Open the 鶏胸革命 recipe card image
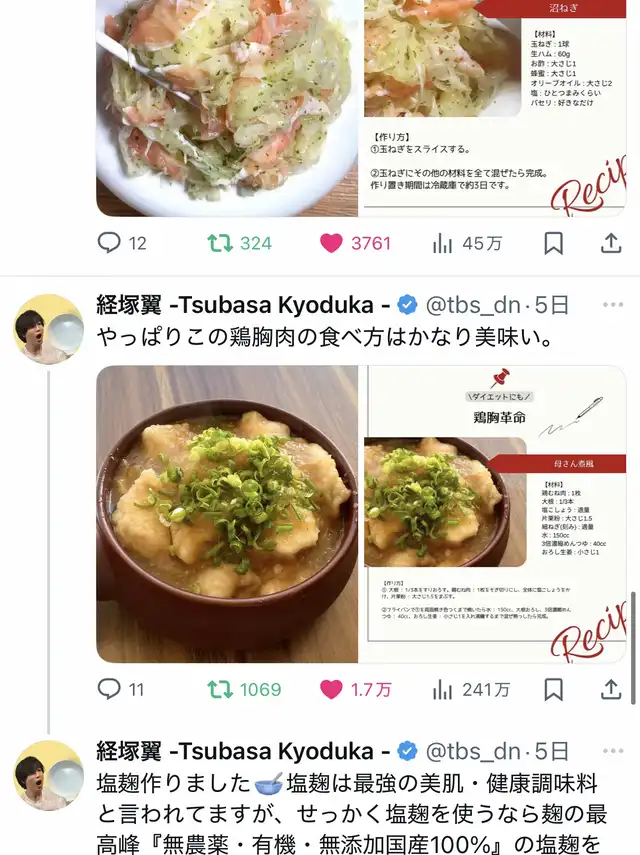Screen dimensions: 640x855 pos(495,514)
